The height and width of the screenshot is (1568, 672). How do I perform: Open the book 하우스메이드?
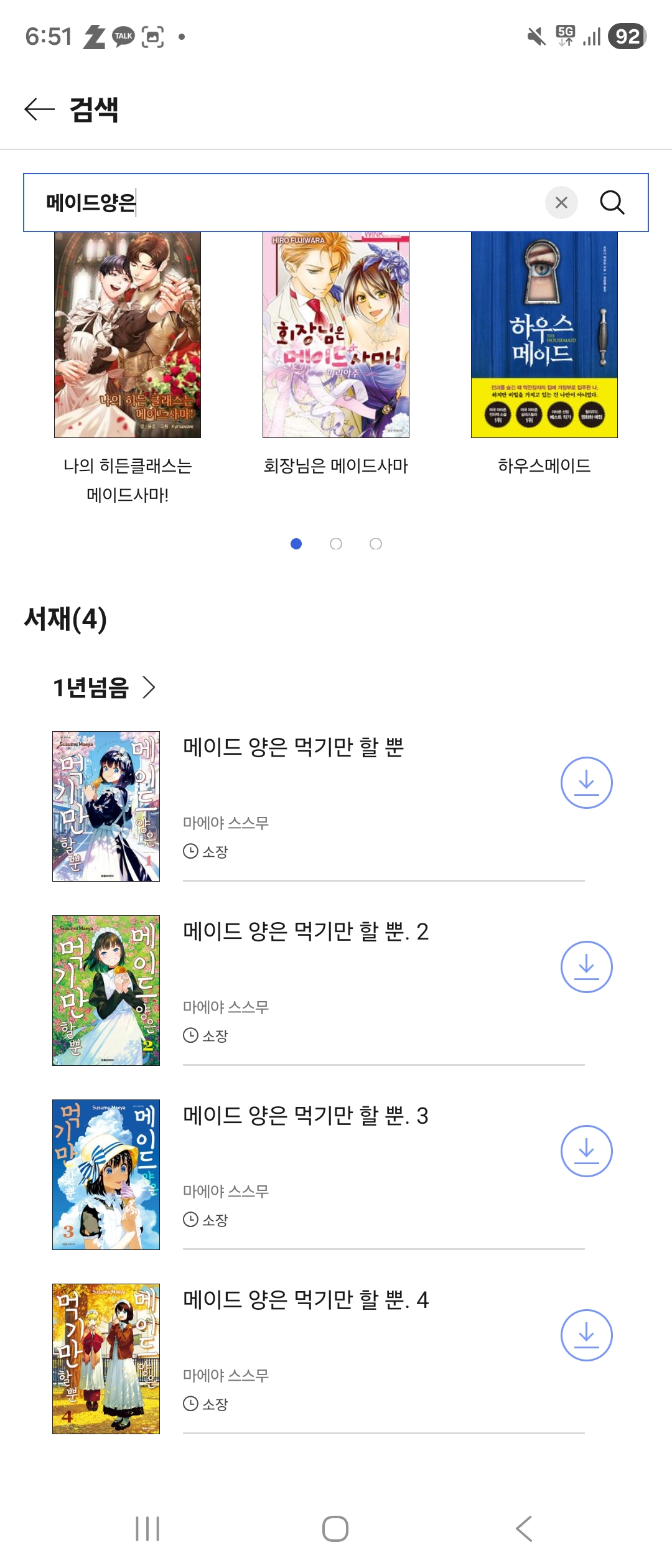(x=544, y=335)
